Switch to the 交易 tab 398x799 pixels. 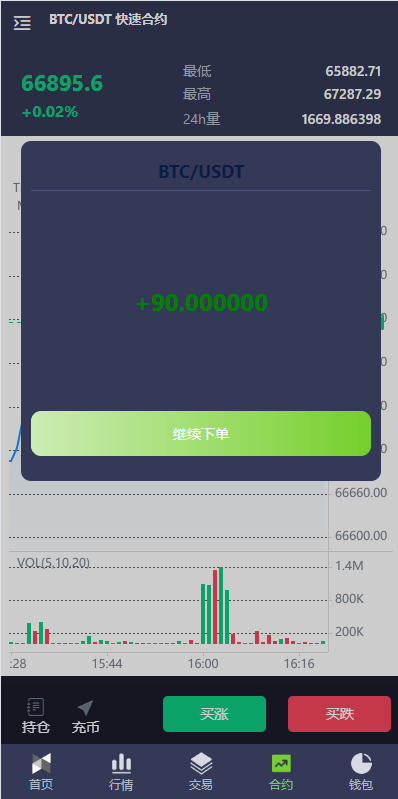tap(201, 772)
